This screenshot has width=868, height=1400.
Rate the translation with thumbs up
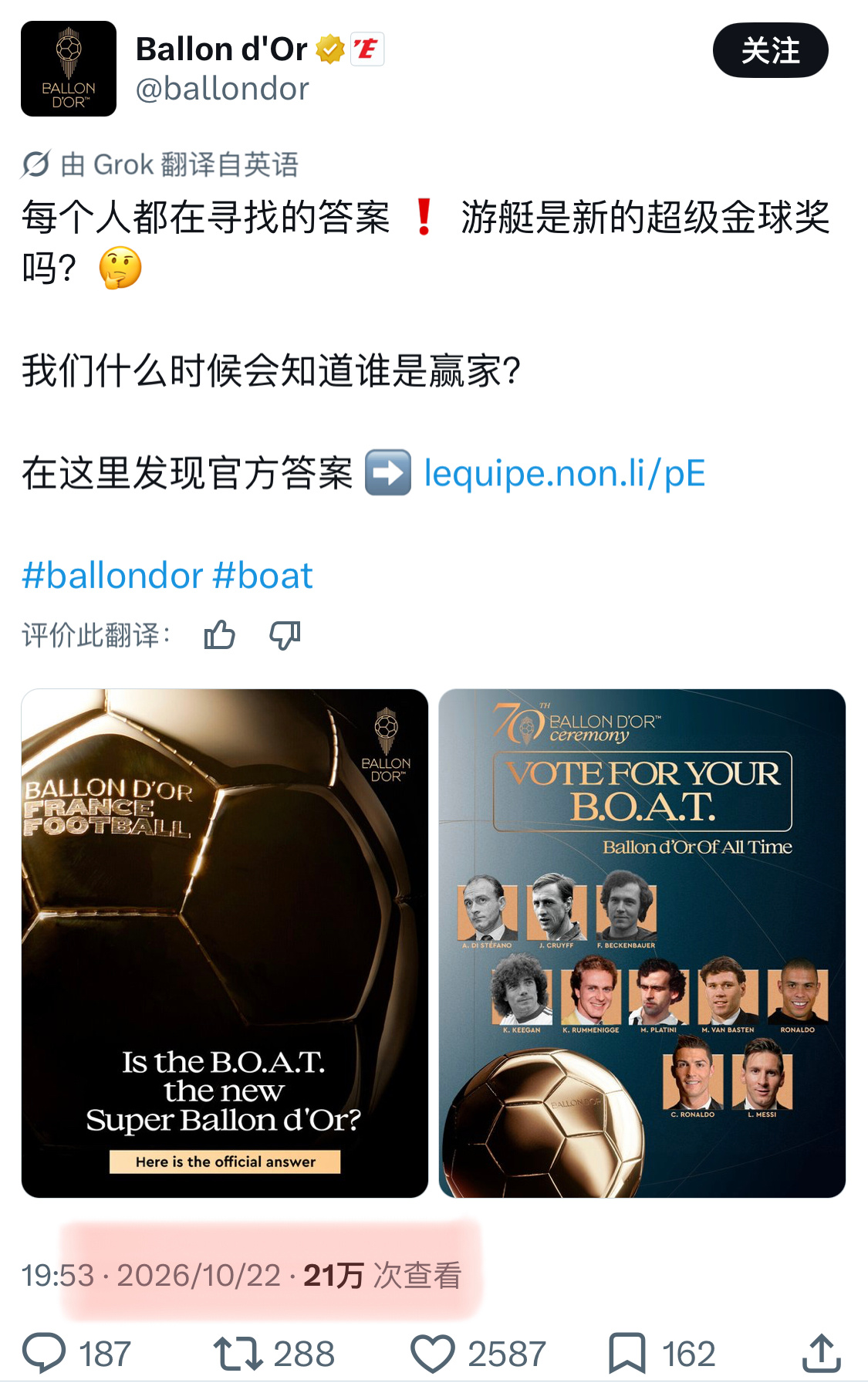click(x=220, y=635)
